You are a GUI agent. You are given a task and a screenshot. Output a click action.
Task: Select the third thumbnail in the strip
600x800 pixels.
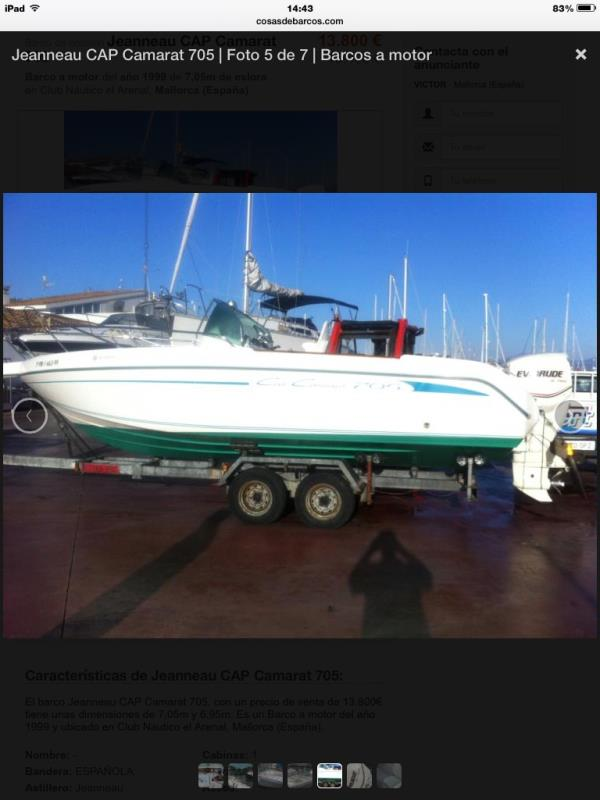click(271, 775)
